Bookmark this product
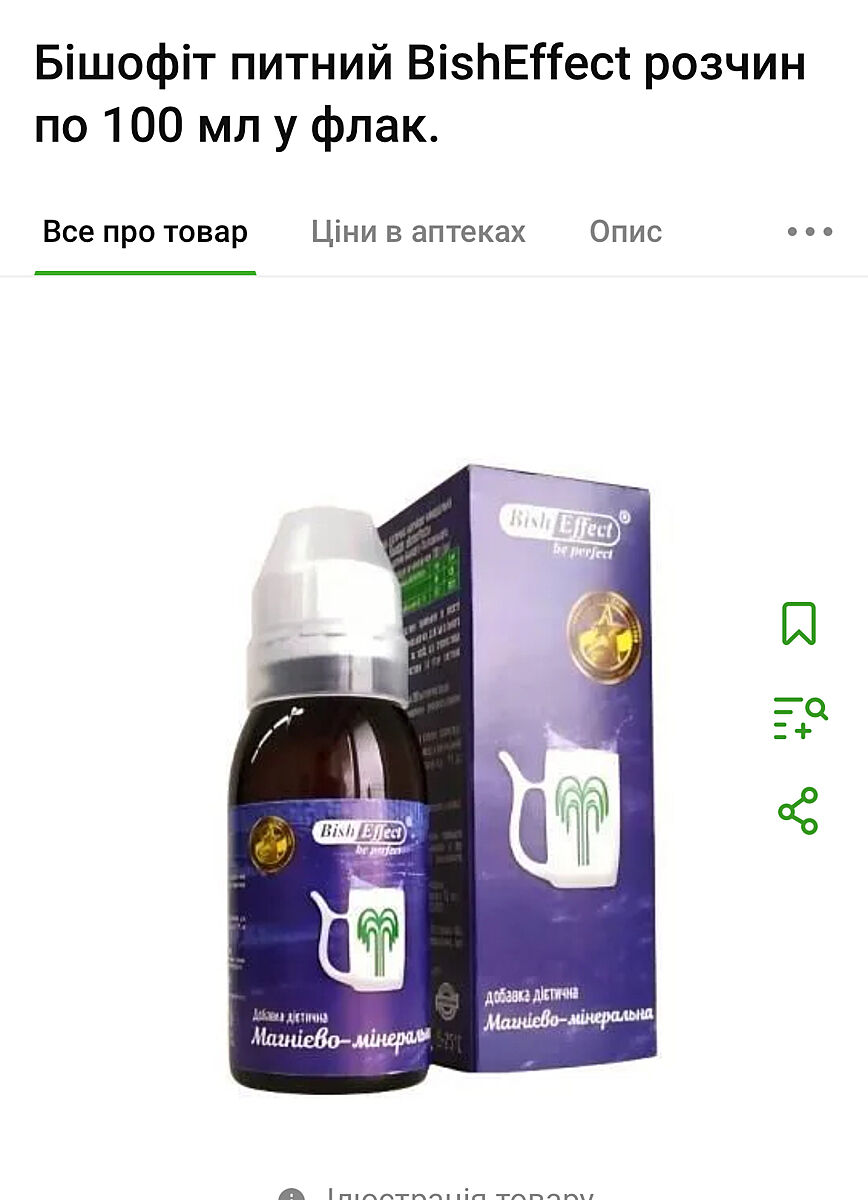Screen dimensions: 868x1200 click(798, 623)
